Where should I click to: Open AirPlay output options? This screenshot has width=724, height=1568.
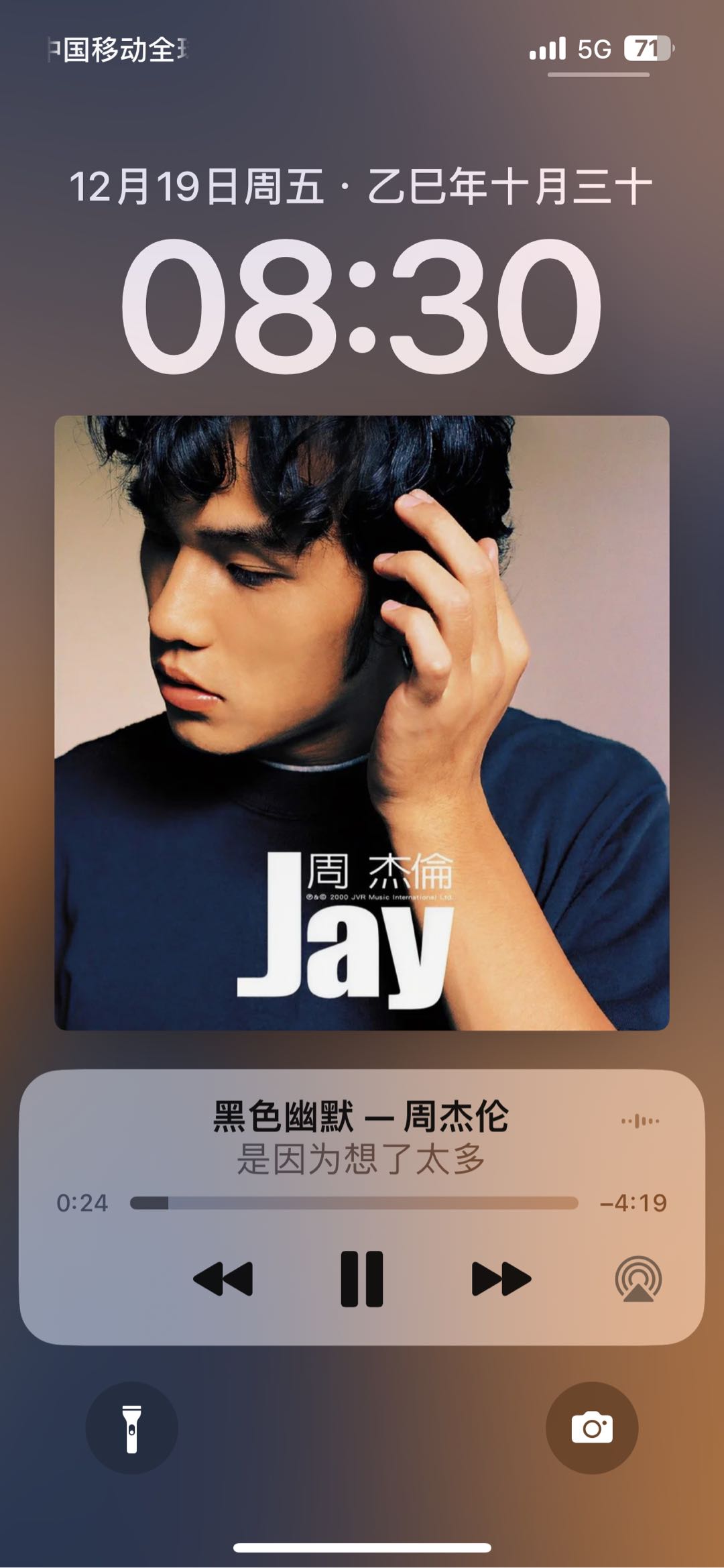(638, 1279)
